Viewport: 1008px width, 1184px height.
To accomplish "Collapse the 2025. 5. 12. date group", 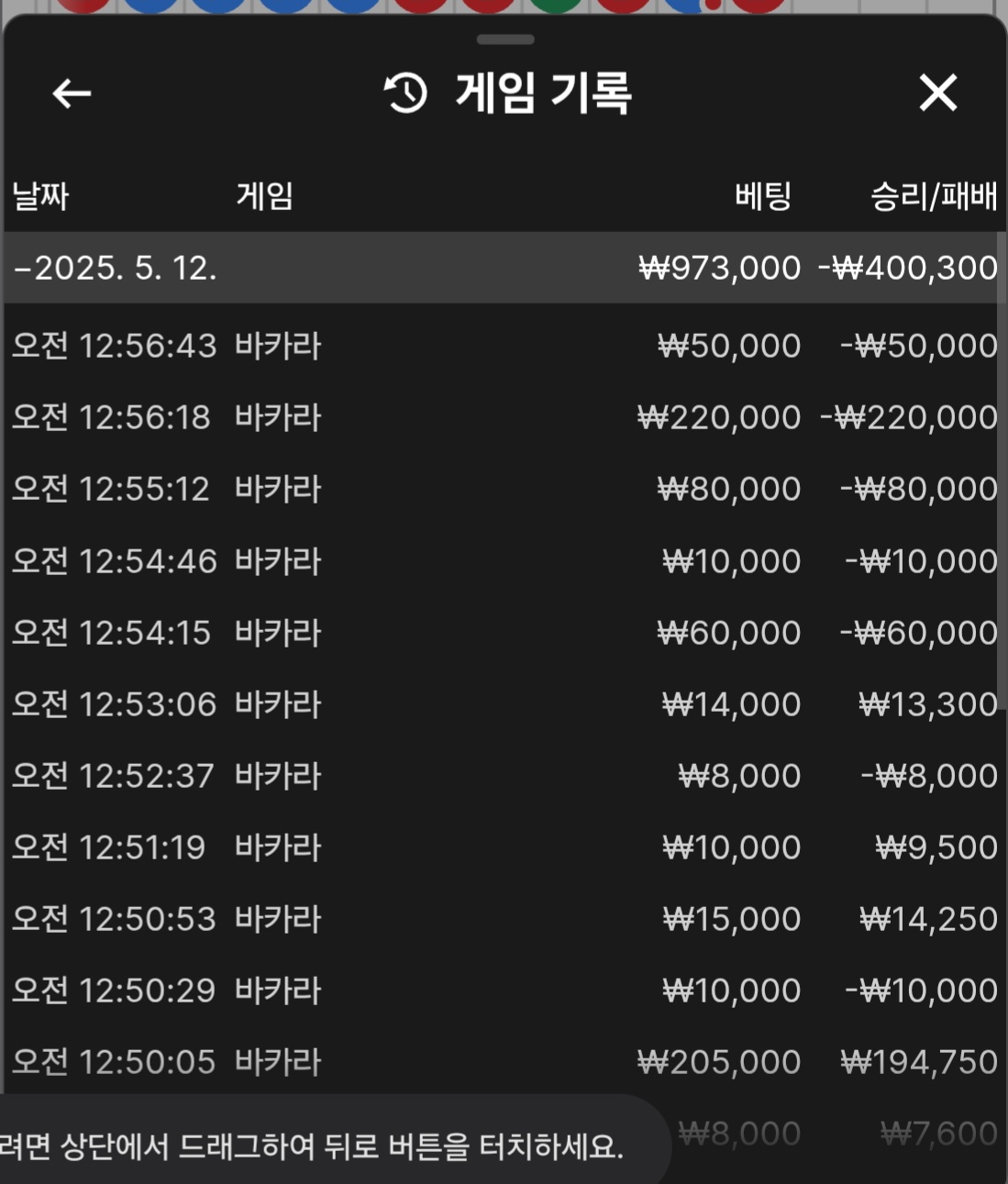I will pos(116,268).
